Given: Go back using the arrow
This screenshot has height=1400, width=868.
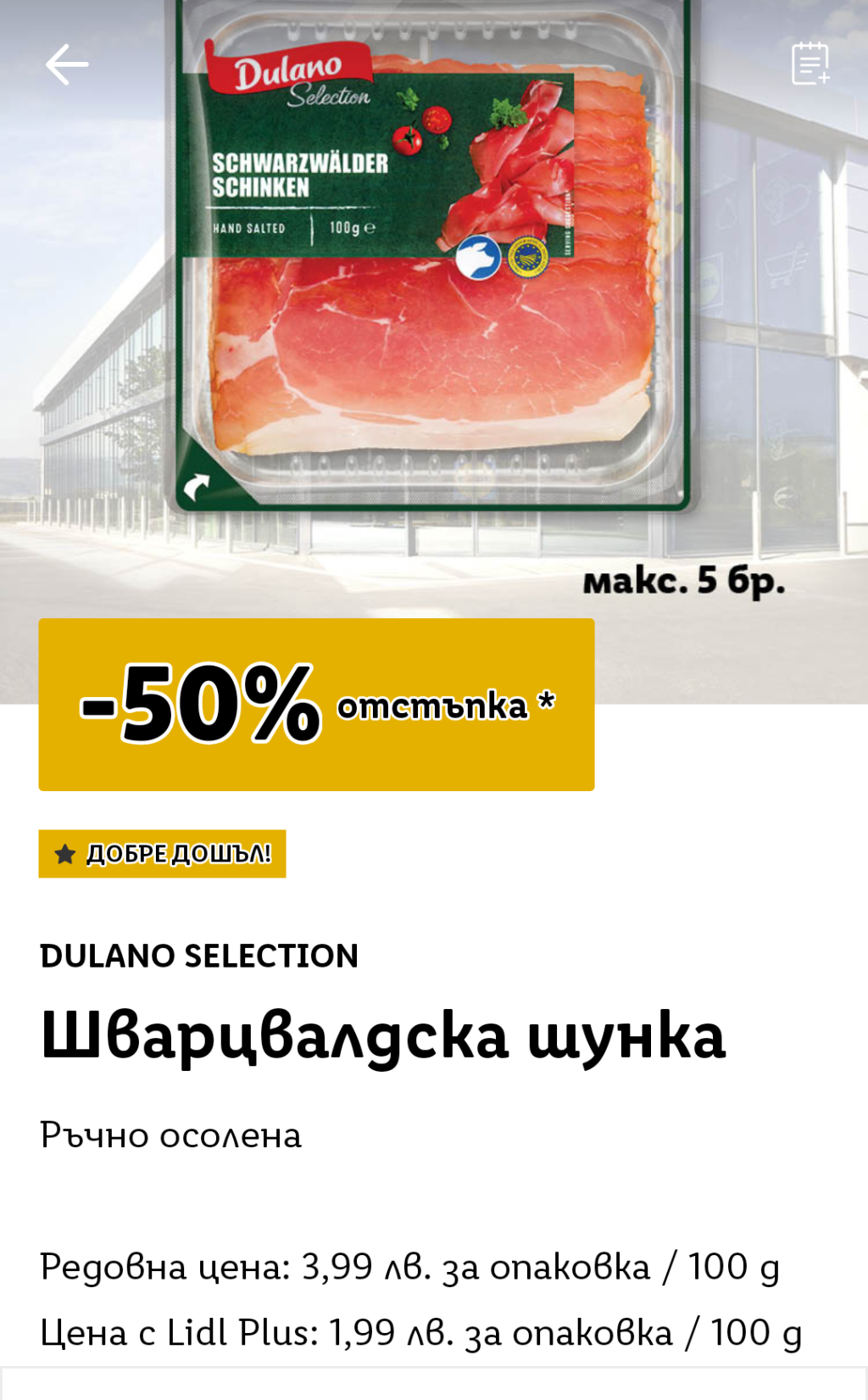Looking at the screenshot, I should [x=67, y=64].
